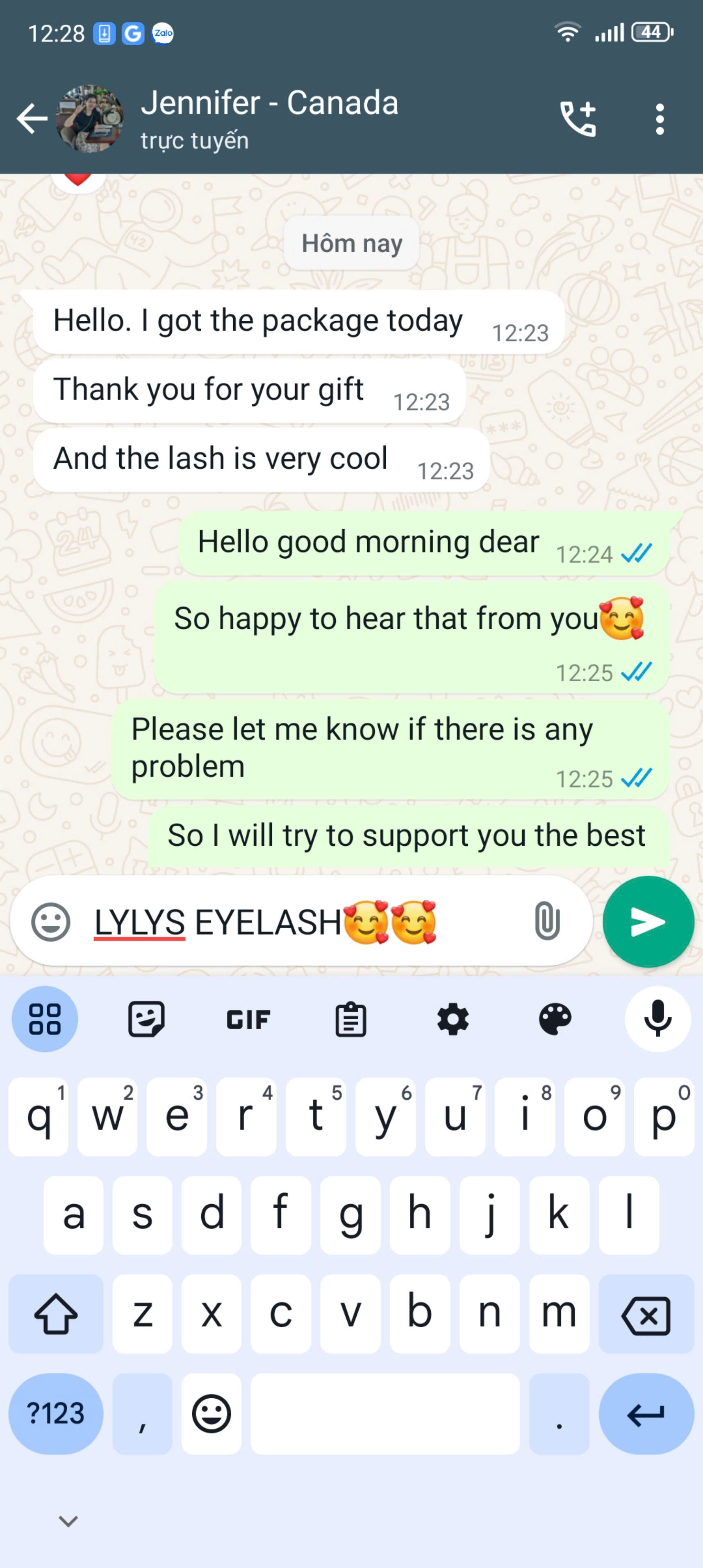The width and height of the screenshot is (703, 1568).
Task: Open keyboard theme palette
Action: pos(555,1019)
